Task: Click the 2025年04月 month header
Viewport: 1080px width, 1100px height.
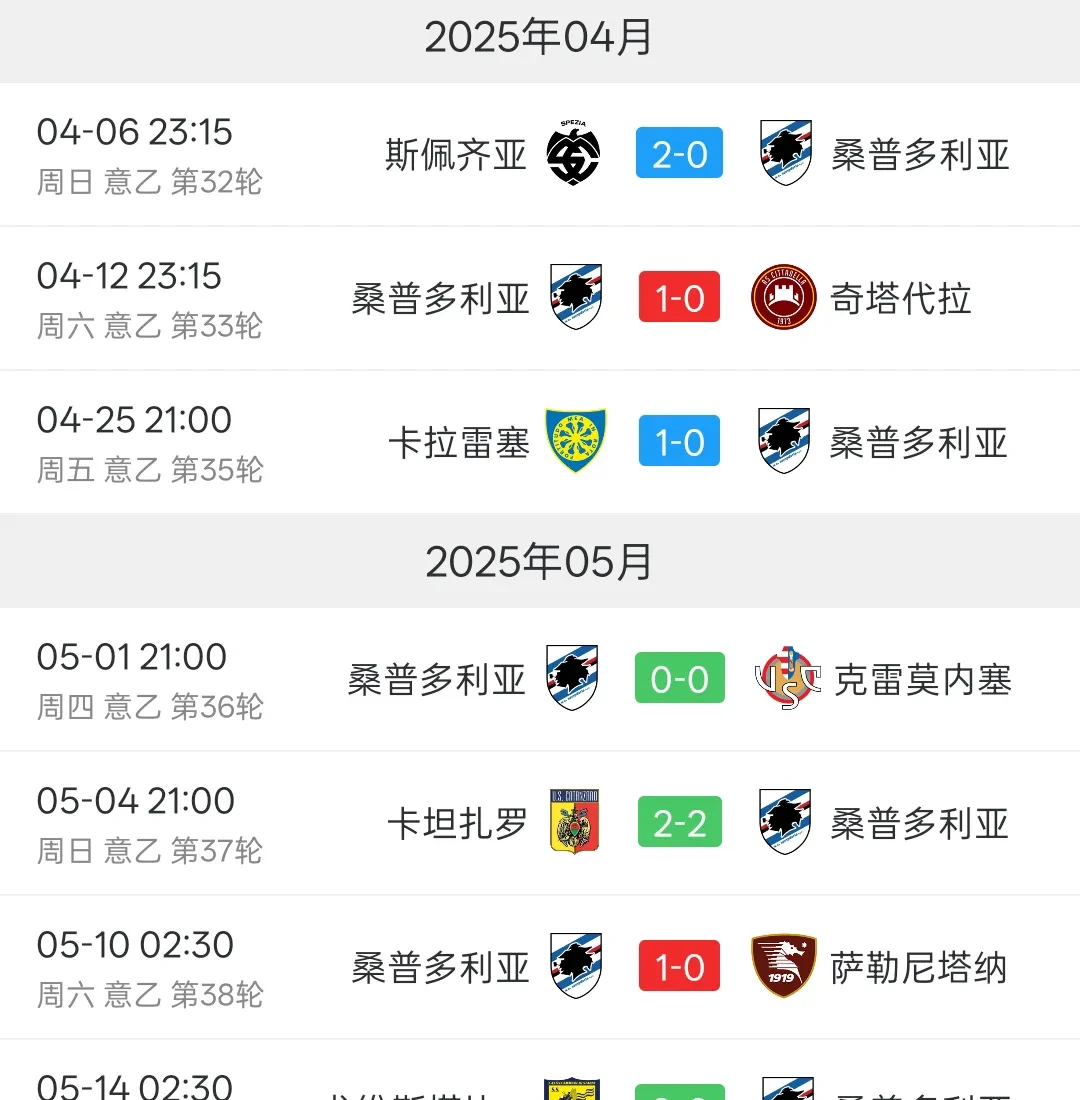Action: [x=540, y=37]
